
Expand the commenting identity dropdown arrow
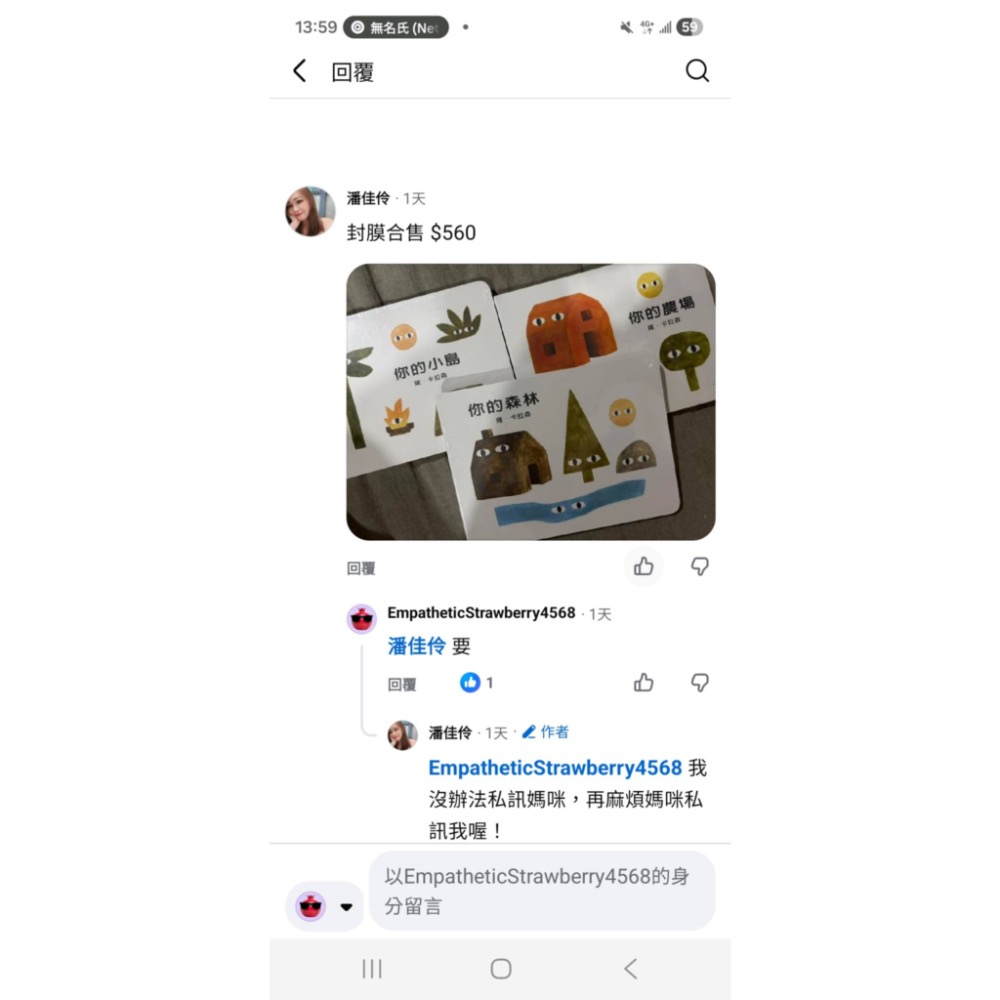click(x=347, y=907)
